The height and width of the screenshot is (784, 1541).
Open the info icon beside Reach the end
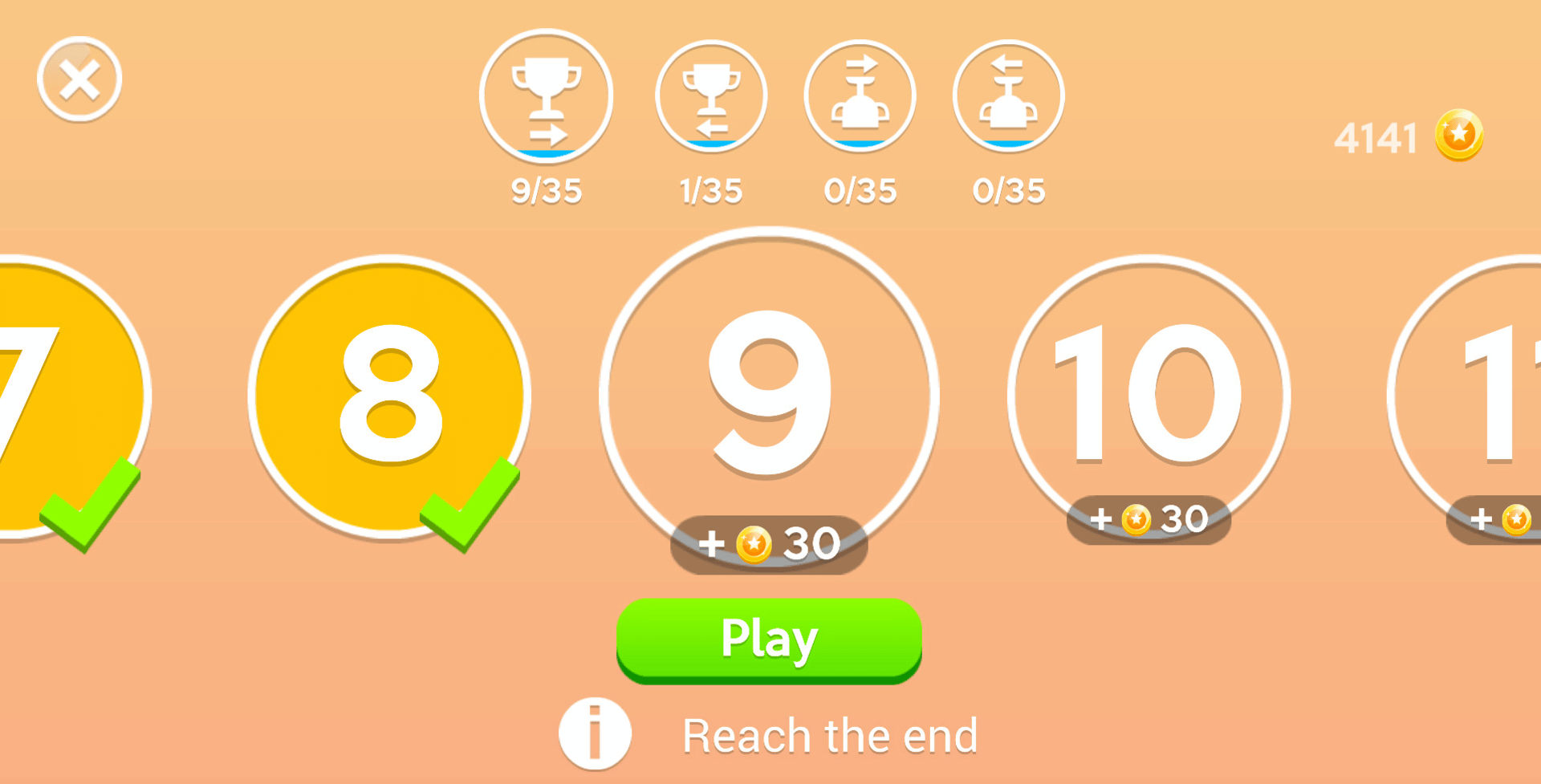pyautogui.click(x=595, y=733)
